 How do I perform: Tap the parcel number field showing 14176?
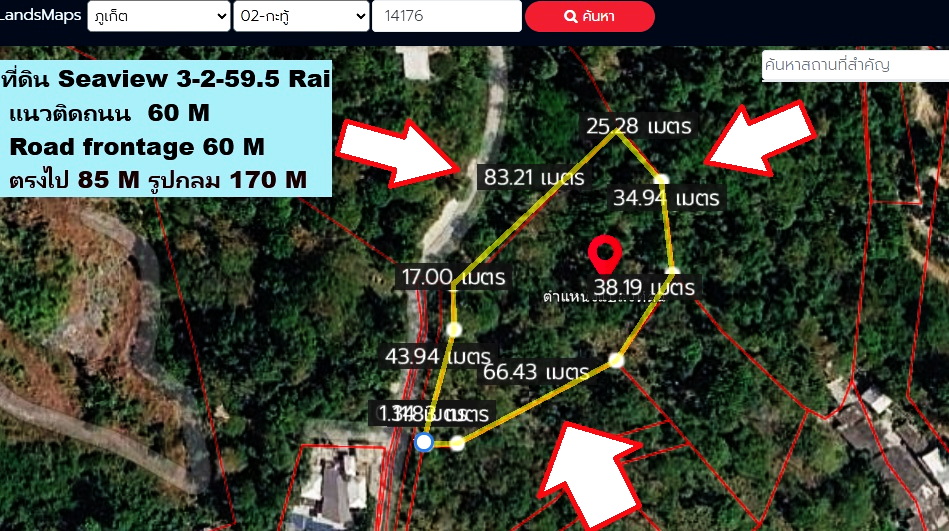click(x=447, y=16)
